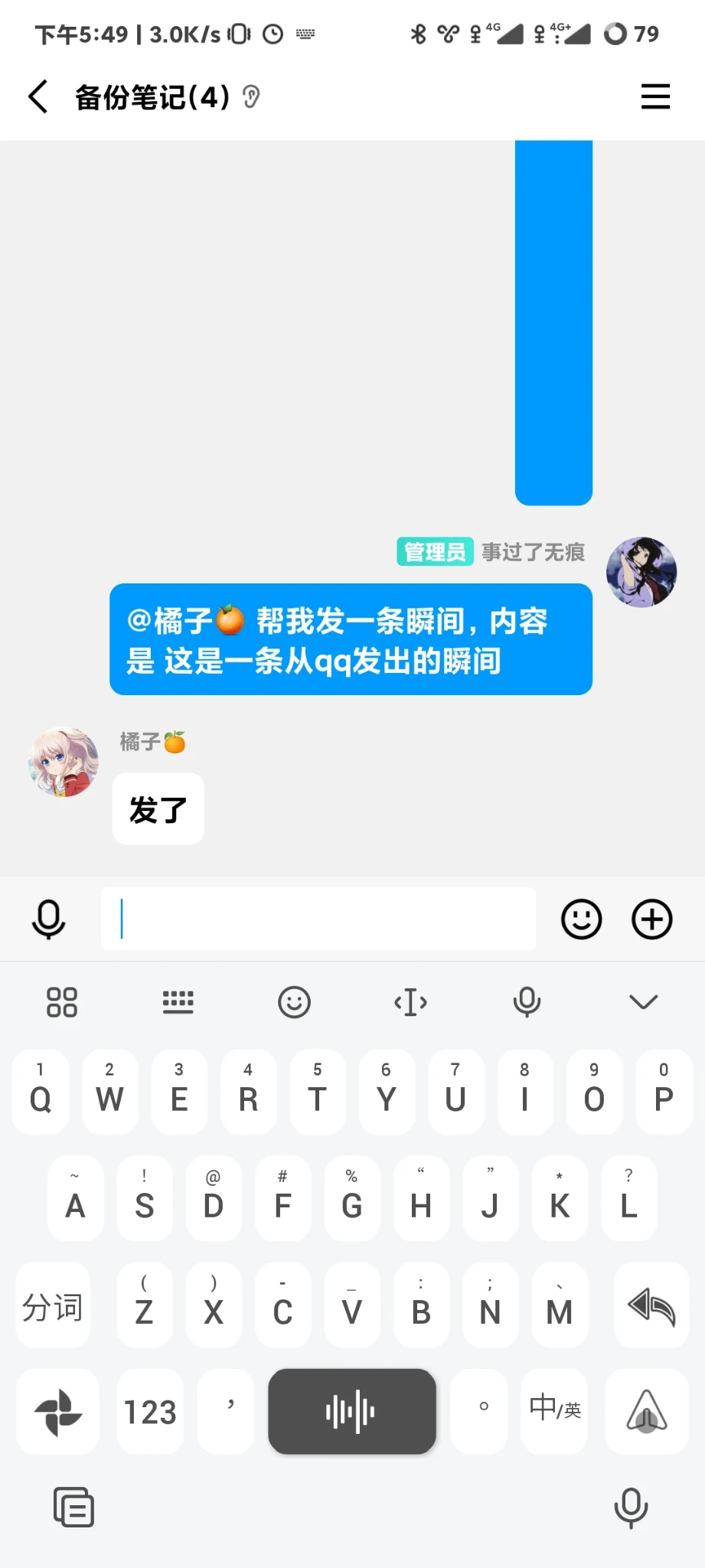Open clipboard icon below the keyboard
This screenshot has width=705, height=1568.
click(73, 1508)
